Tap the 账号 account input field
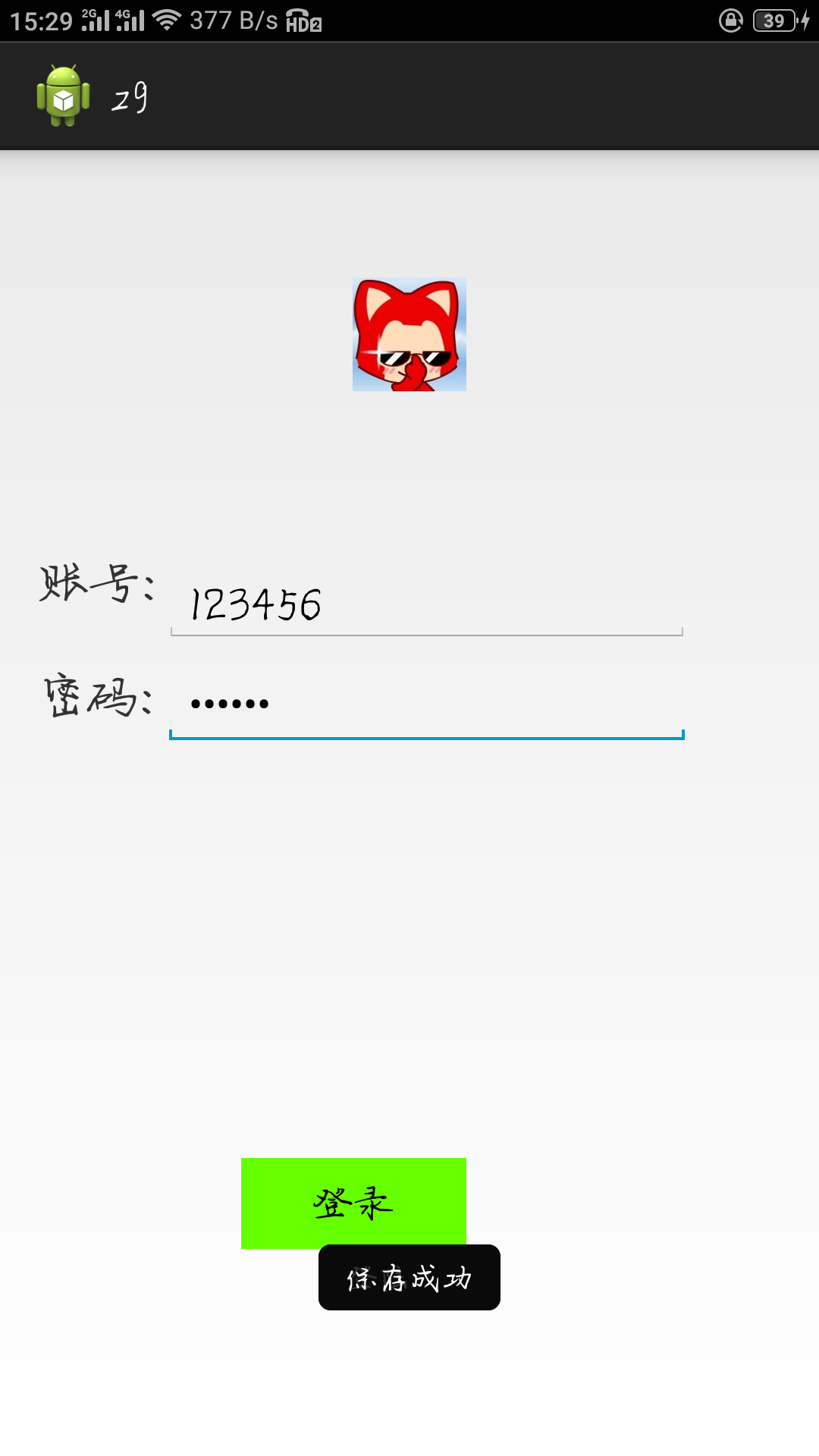Viewport: 819px width, 1456px height. point(426,605)
